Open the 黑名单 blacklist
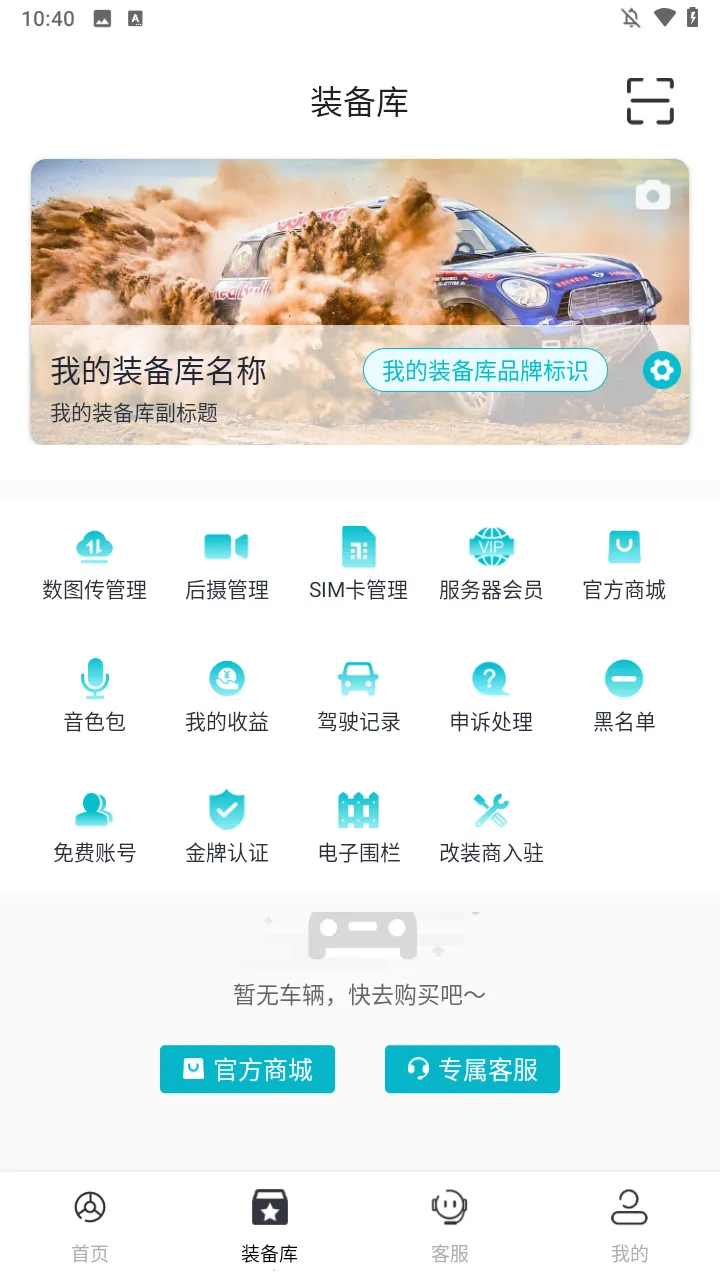This screenshot has width=720, height=1280. (x=623, y=693)
